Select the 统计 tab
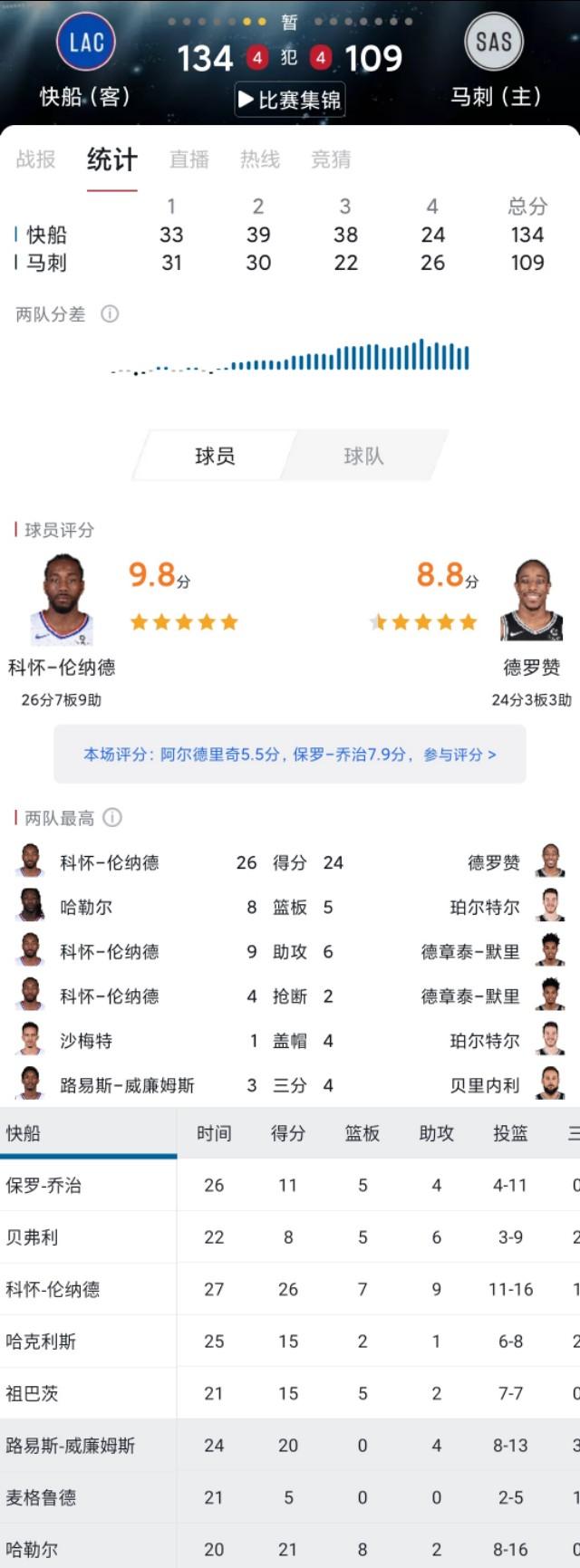Screen dimensions: 580x1568 point(111,159)
